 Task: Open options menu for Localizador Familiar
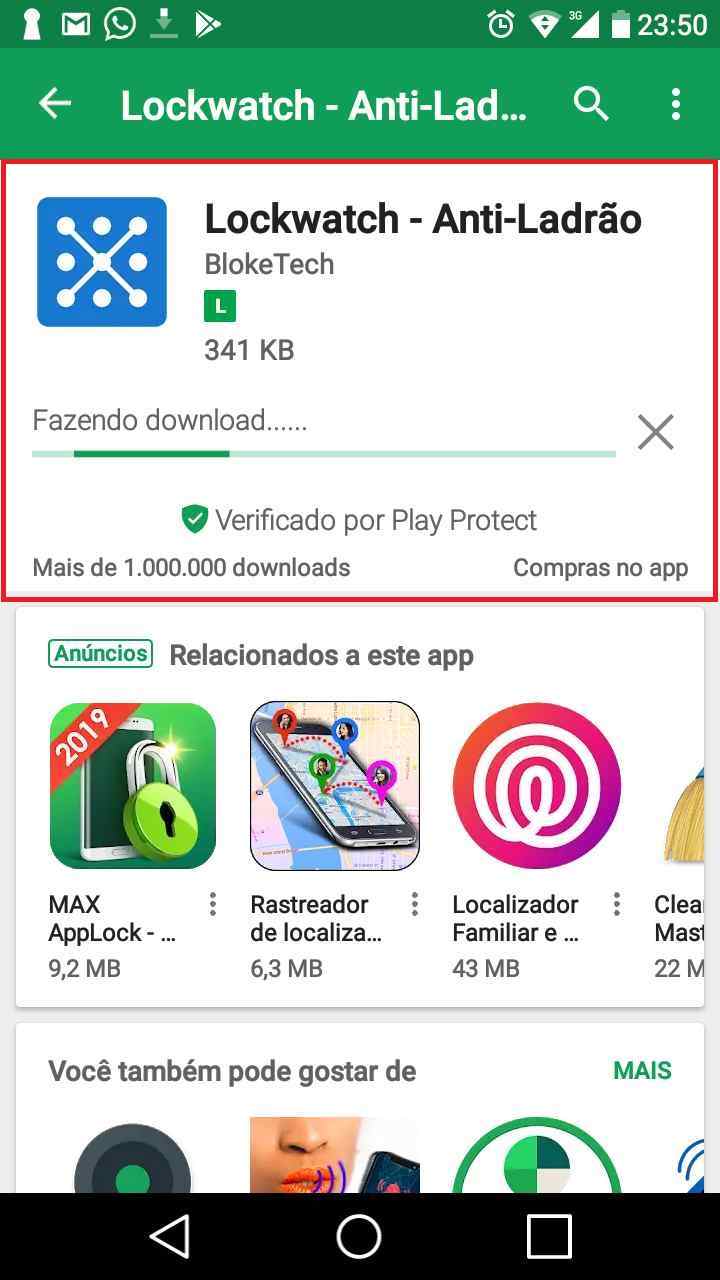(x=616, y=905)
